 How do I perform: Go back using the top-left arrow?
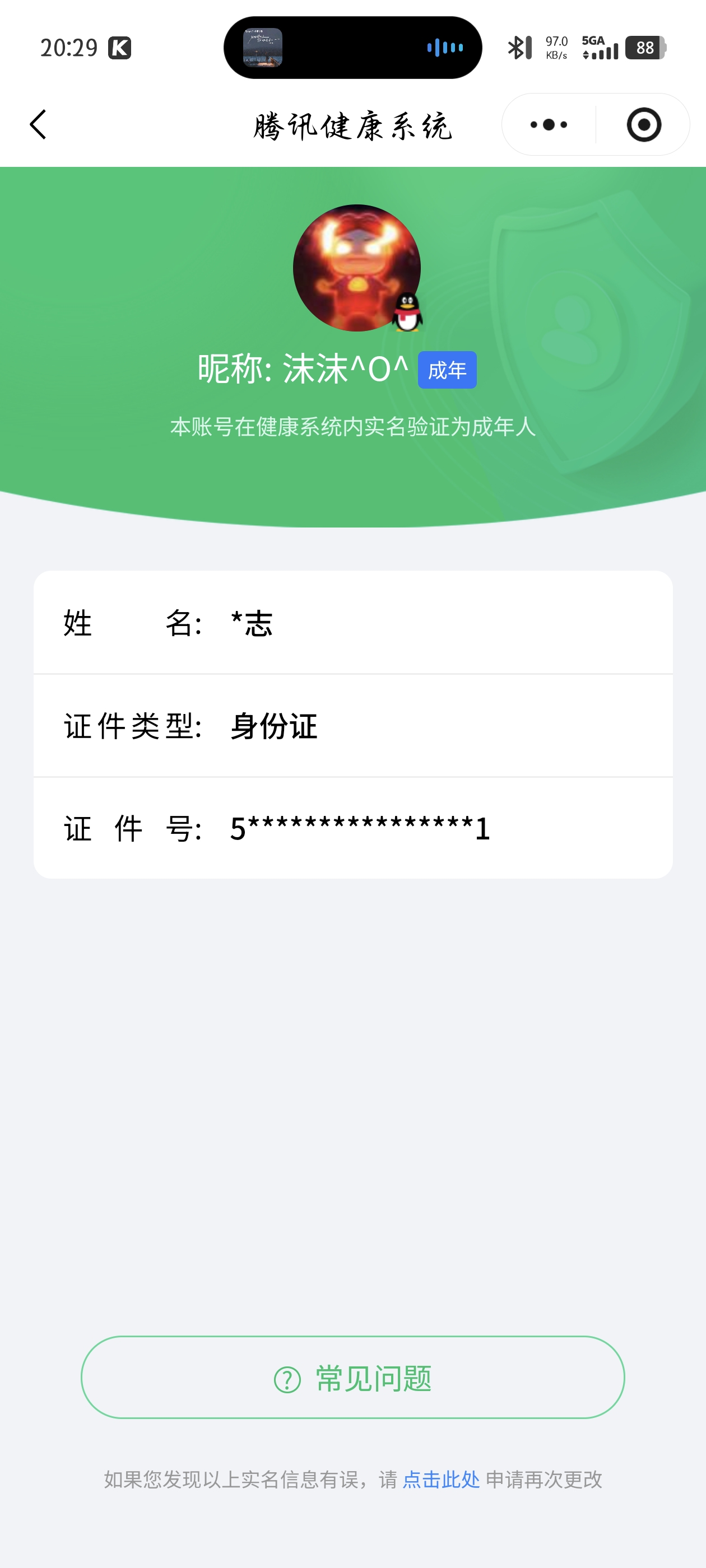(38, 125)
